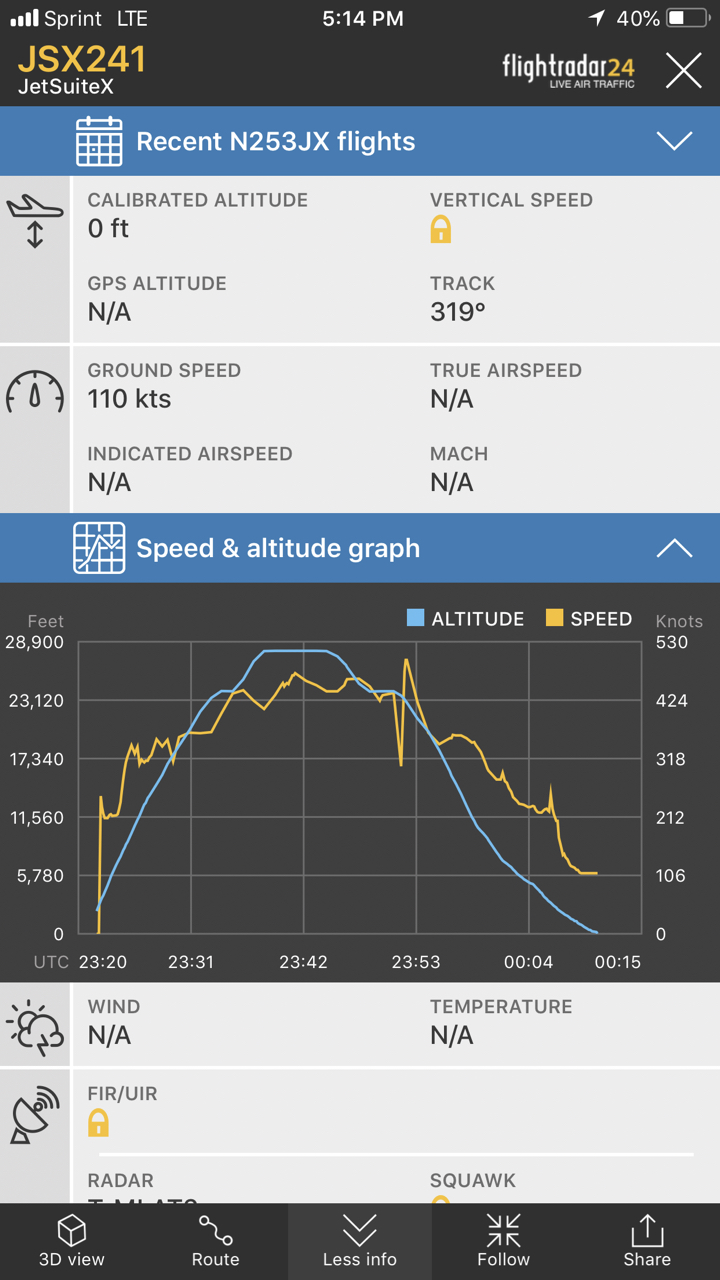
Task: Close the JSX241 flight details panel
Action: [684, 71]
